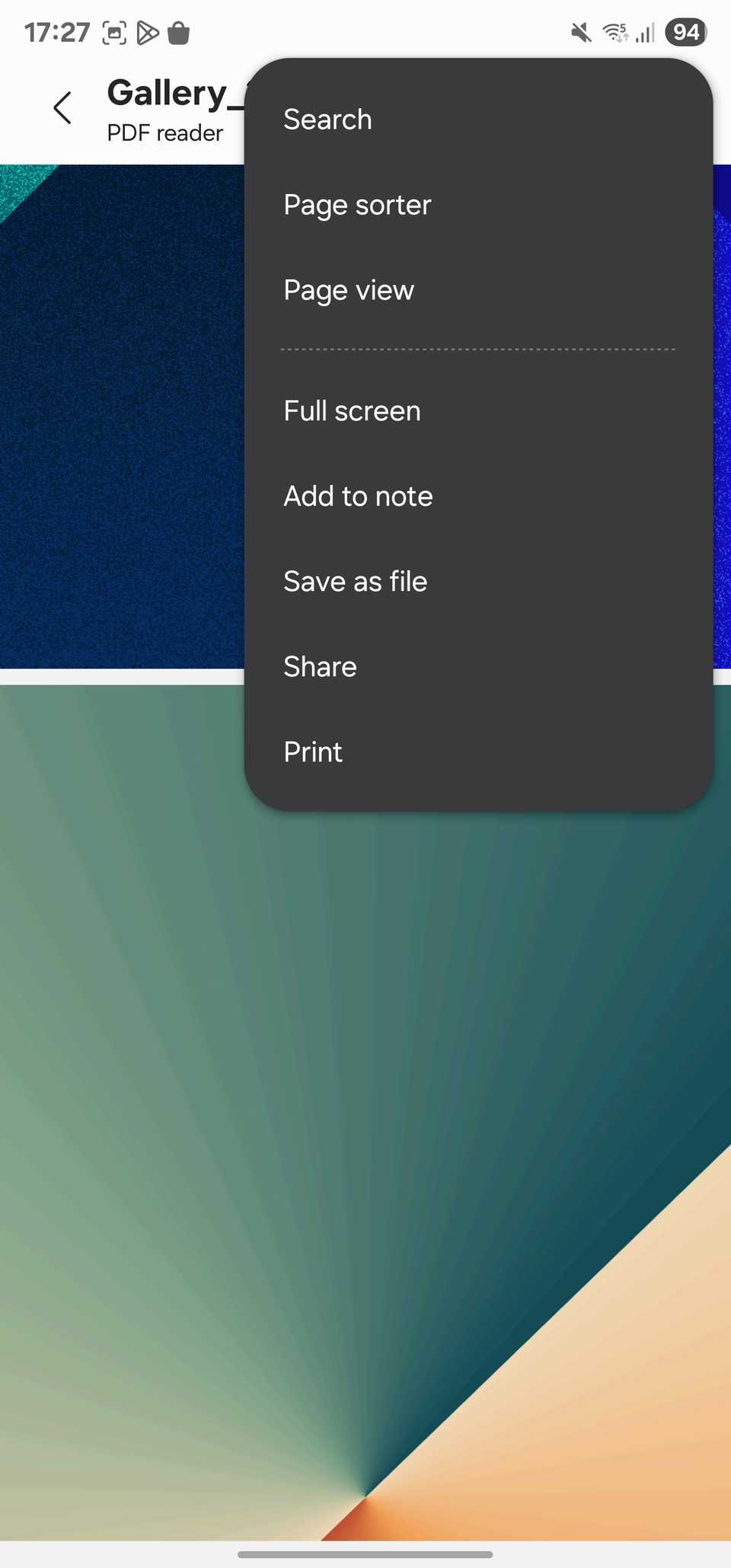The width and height of the screenshot is (731, 1568).
Task: Open Page sorter option
Action: point(357,205)
